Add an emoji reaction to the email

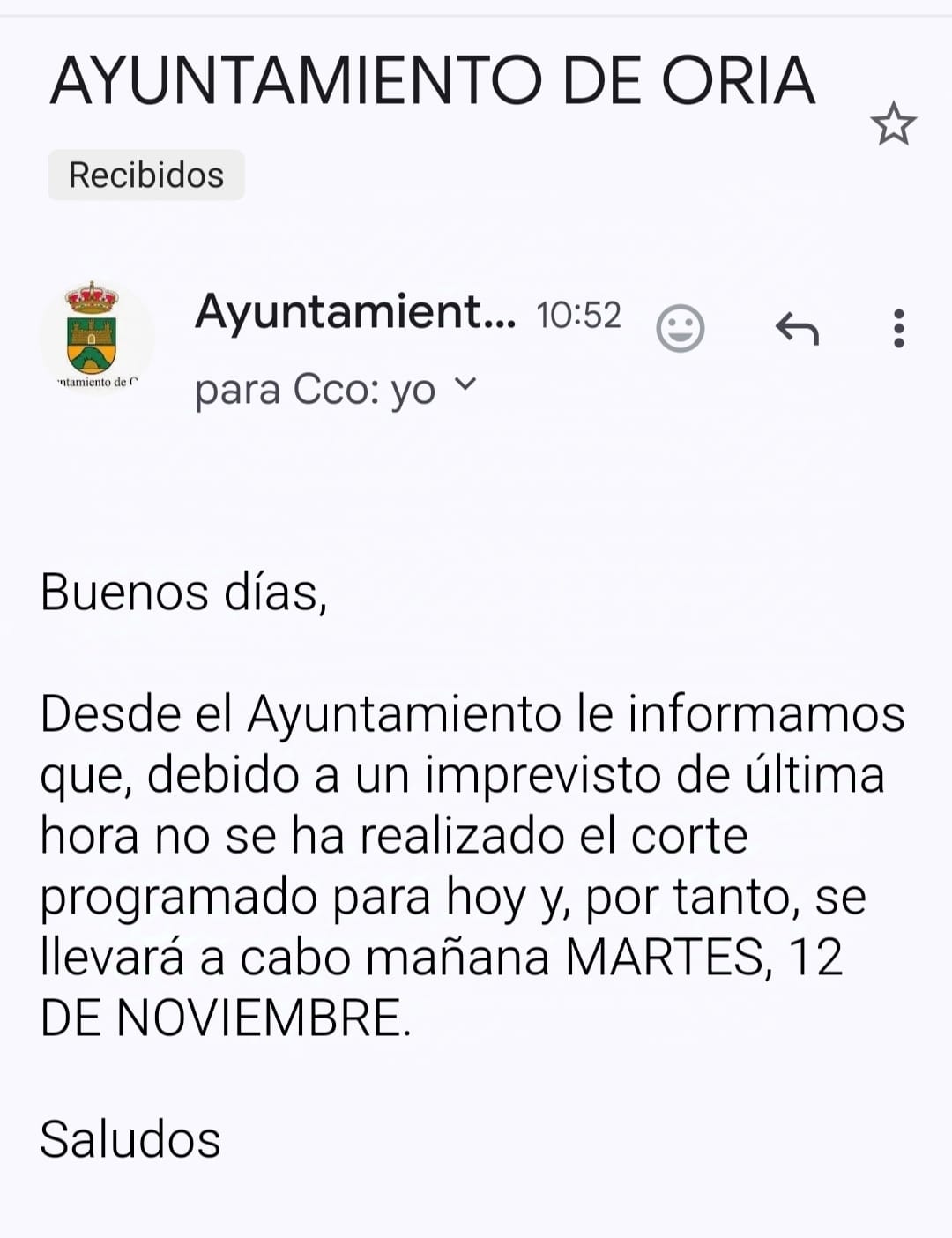pyautogui.click(x=681, y=329)
